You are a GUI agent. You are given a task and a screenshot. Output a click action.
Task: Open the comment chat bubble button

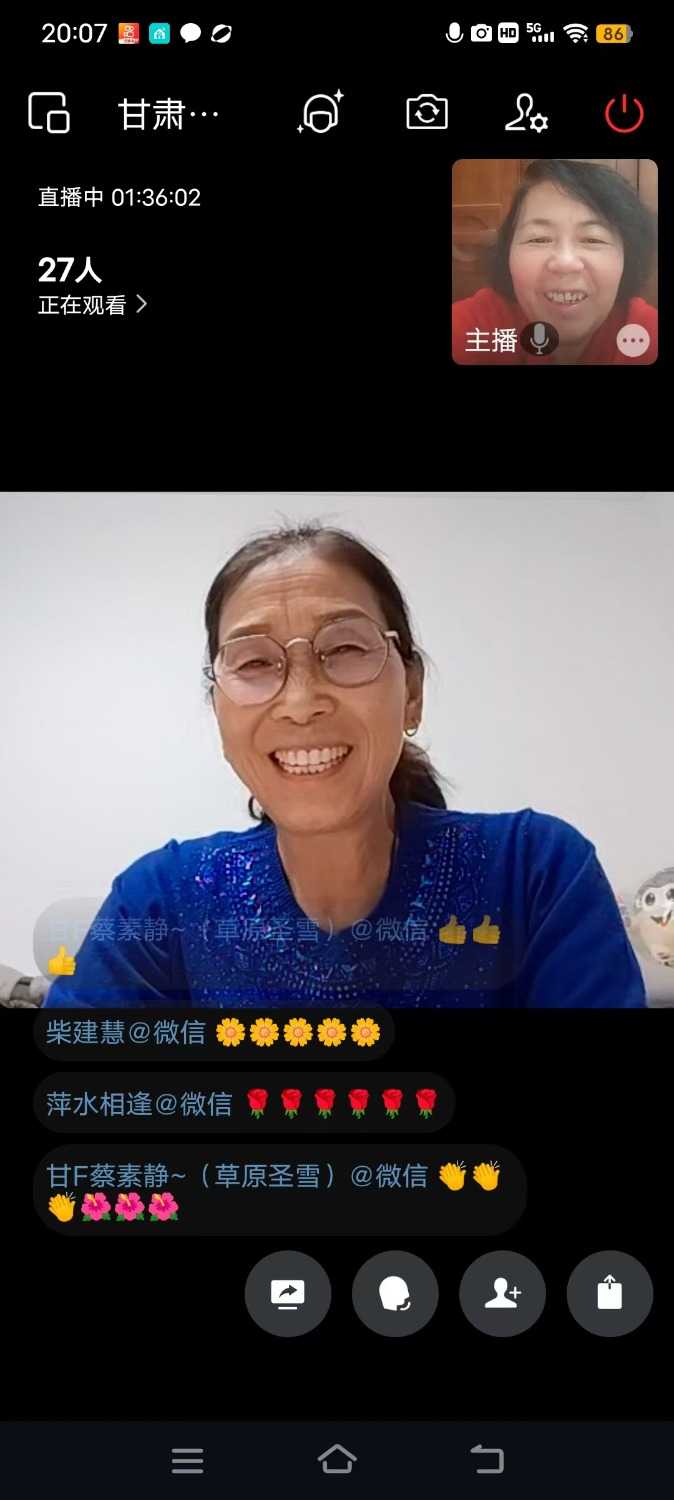pyautogui.click(x=395, y=1294)
